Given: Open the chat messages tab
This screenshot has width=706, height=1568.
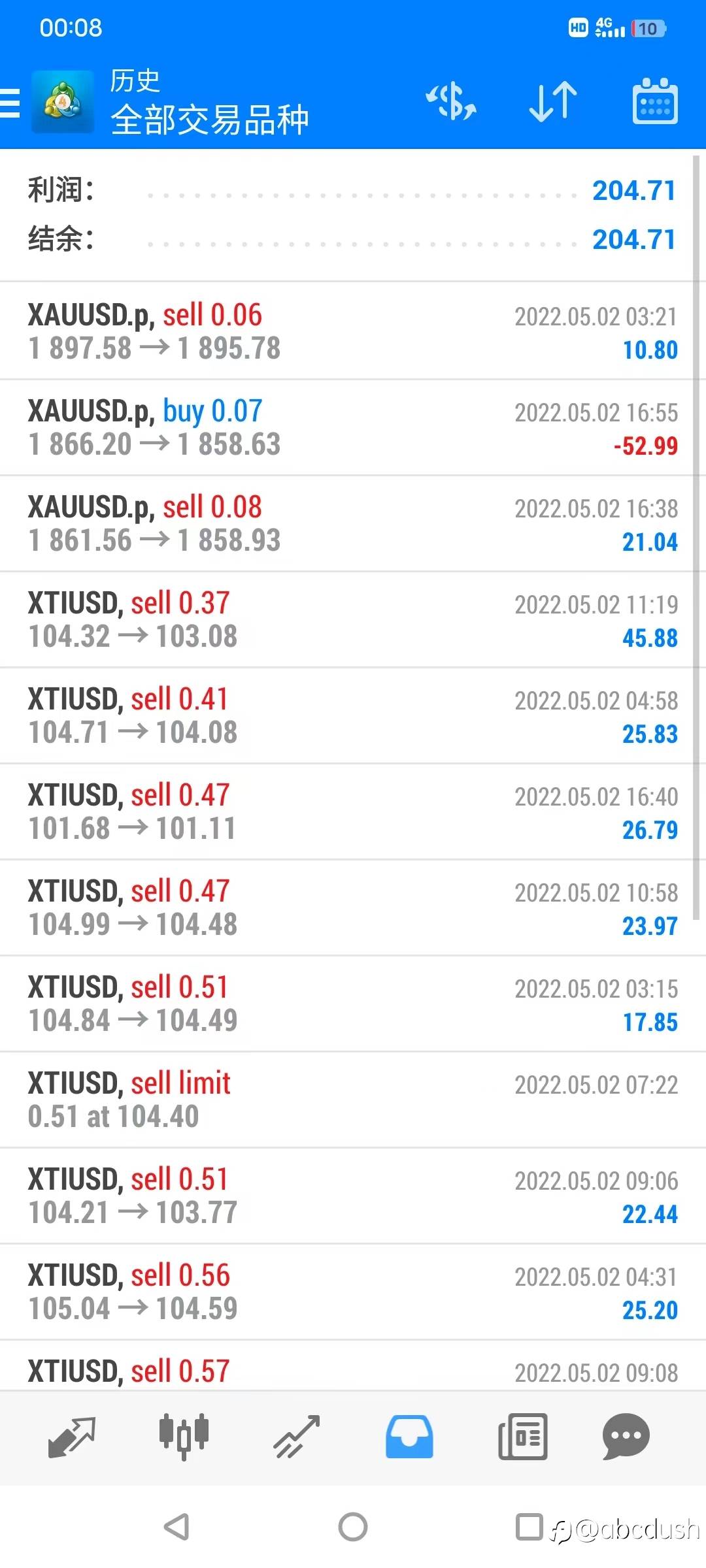Looking at the screenshot, I should coord(626,1437).
